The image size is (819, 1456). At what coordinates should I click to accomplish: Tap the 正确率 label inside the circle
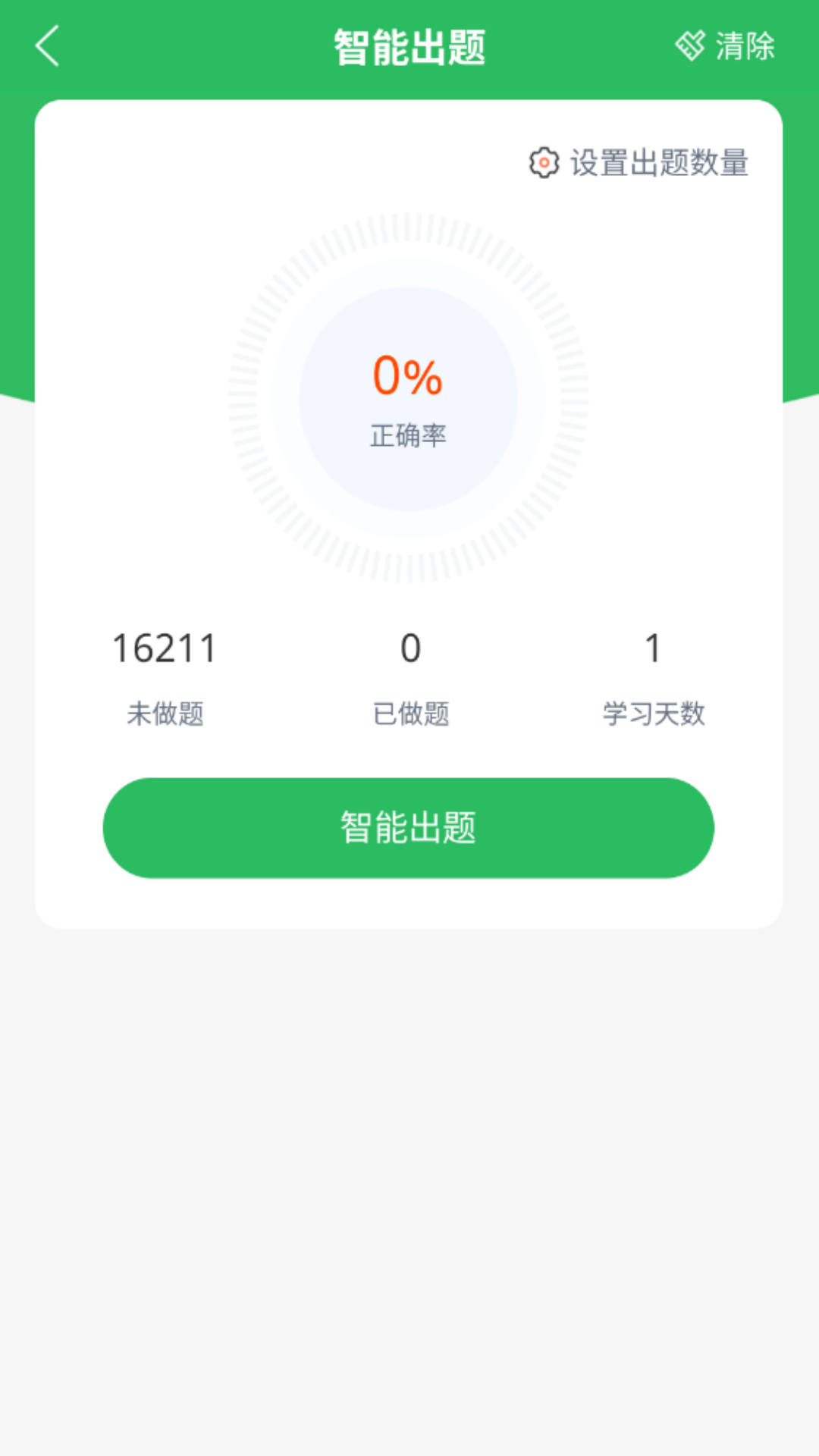click(409, 435)
